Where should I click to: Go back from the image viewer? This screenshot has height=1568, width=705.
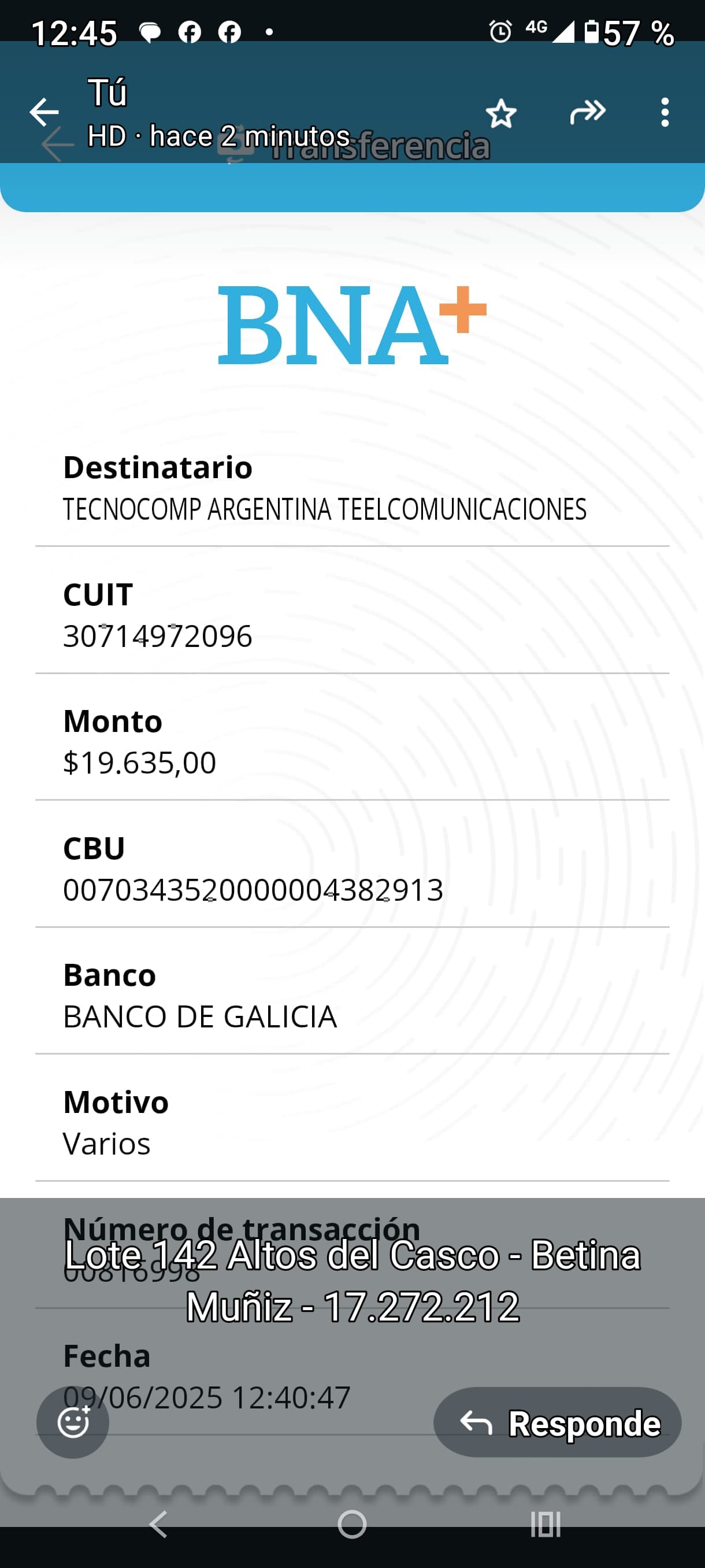tap(44, 112)
